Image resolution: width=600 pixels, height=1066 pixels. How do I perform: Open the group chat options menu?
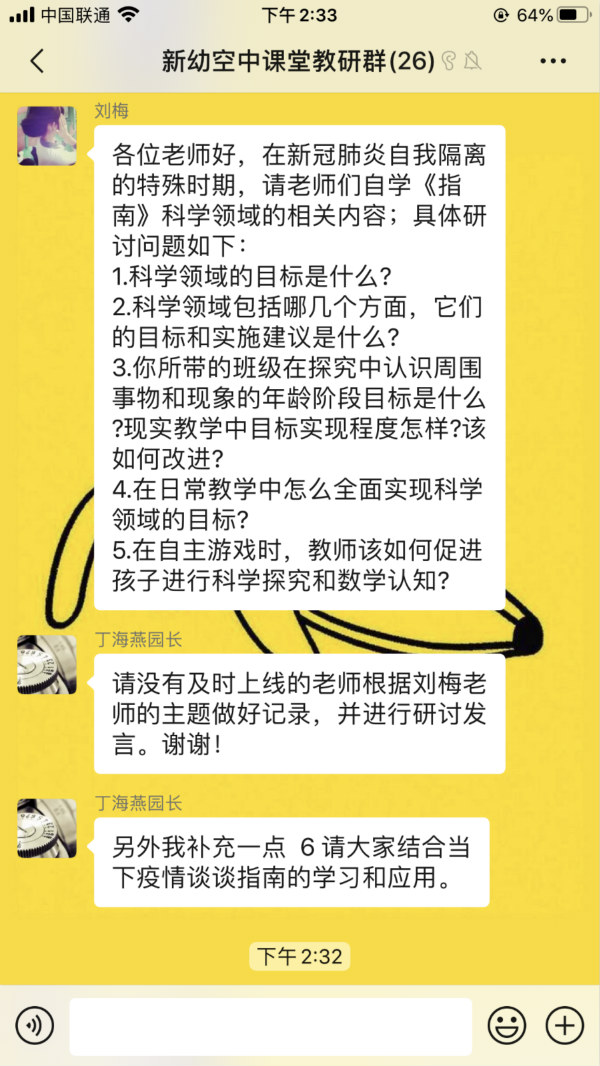pos(553,61)
